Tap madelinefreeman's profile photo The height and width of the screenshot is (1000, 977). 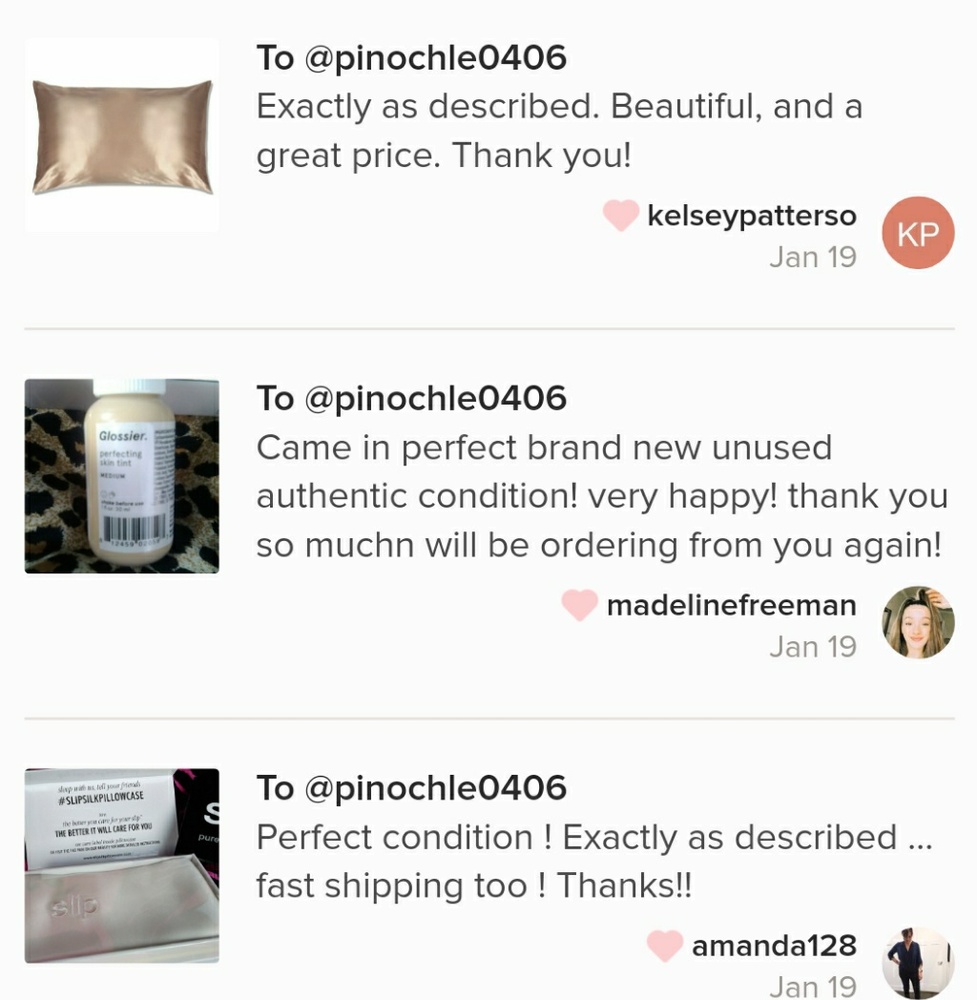(x=918, y=622)
